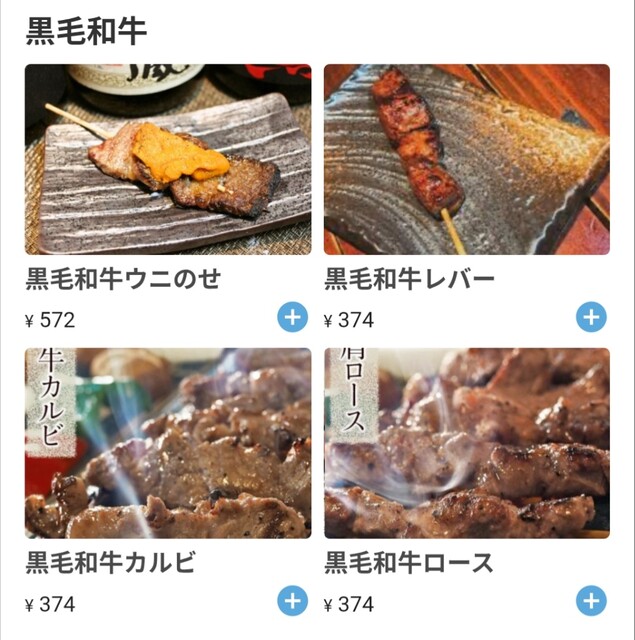Add 黒毛和牛カルビ to the order

292,601
